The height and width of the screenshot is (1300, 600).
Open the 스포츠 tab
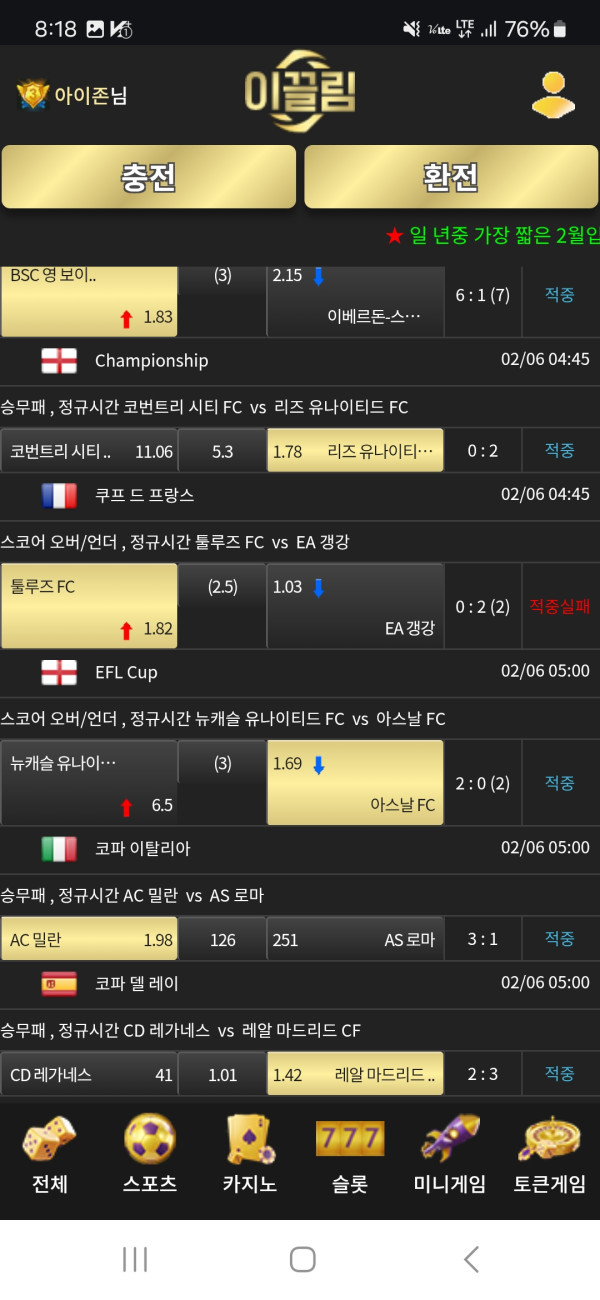(x=150, y=1157)
